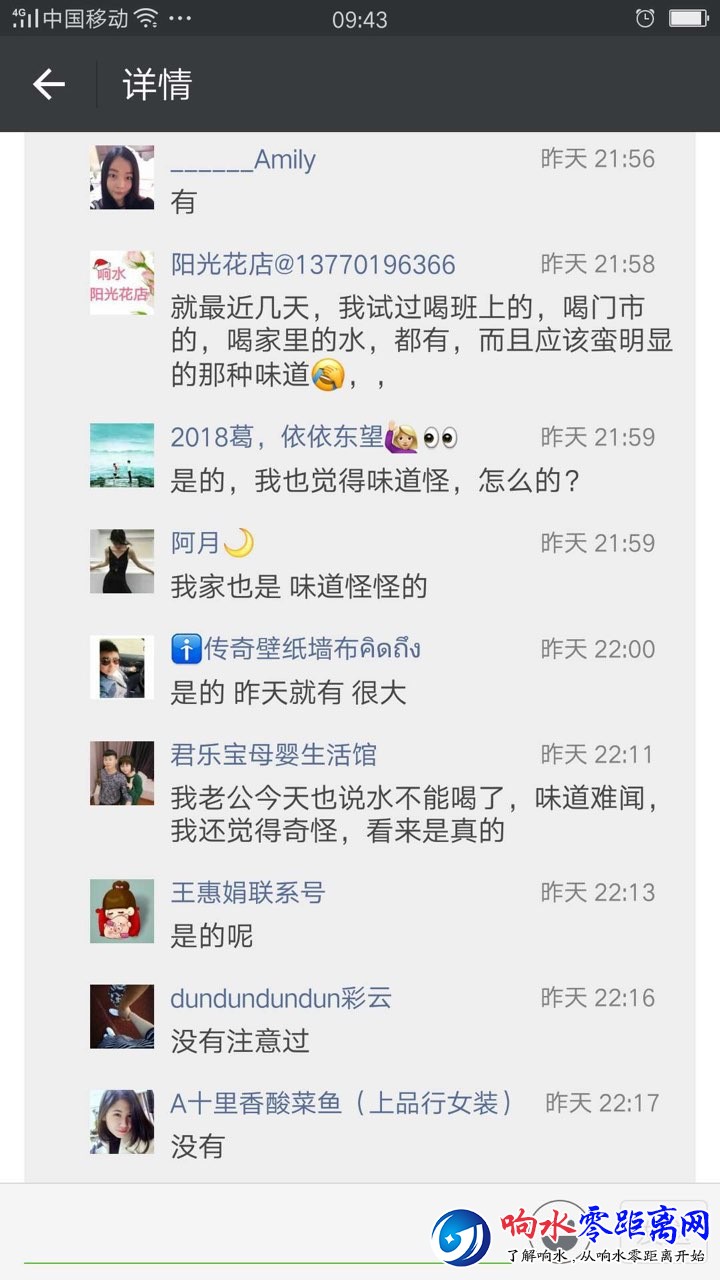Open dundundundun彩云 profile name
720x1280 pixels.
point(281,998)
